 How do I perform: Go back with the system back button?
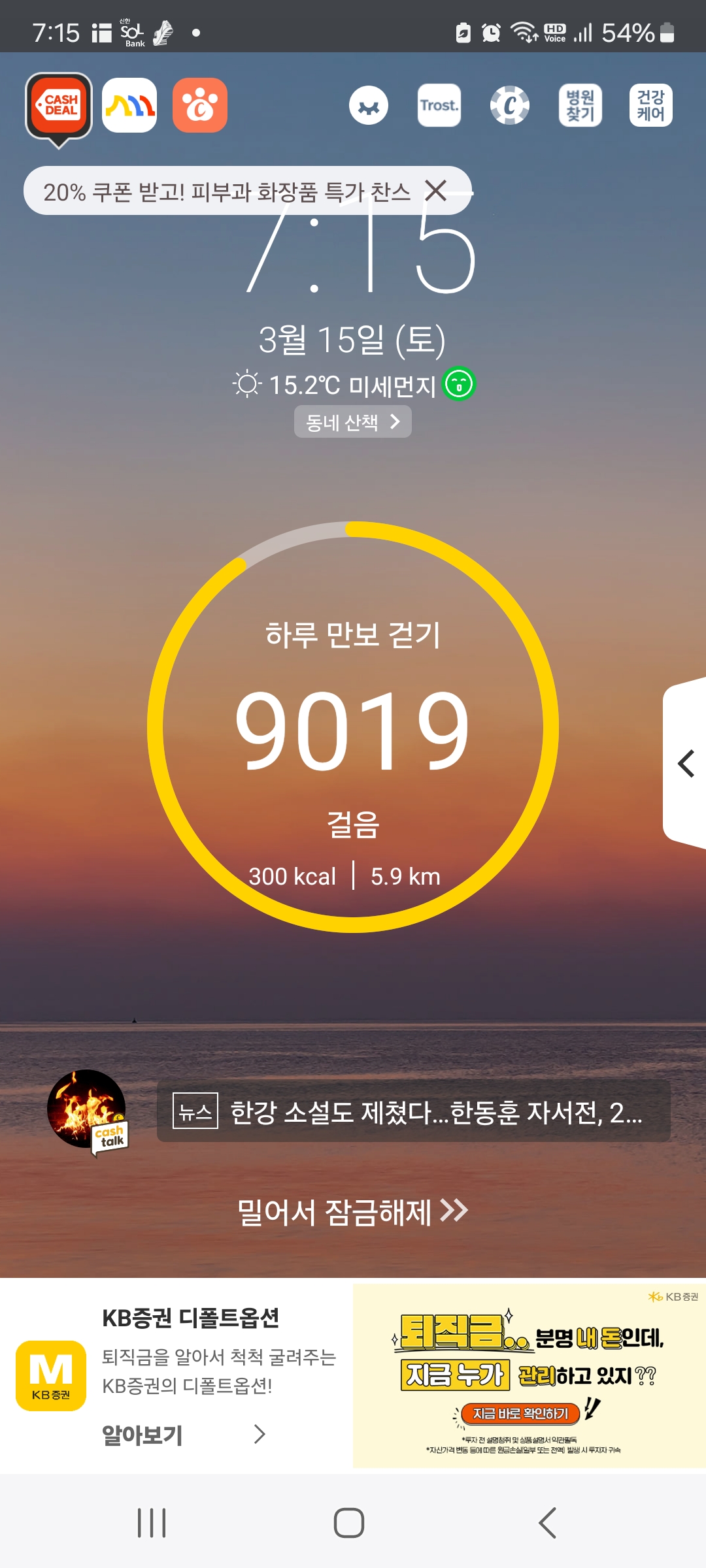point(548,1523)
